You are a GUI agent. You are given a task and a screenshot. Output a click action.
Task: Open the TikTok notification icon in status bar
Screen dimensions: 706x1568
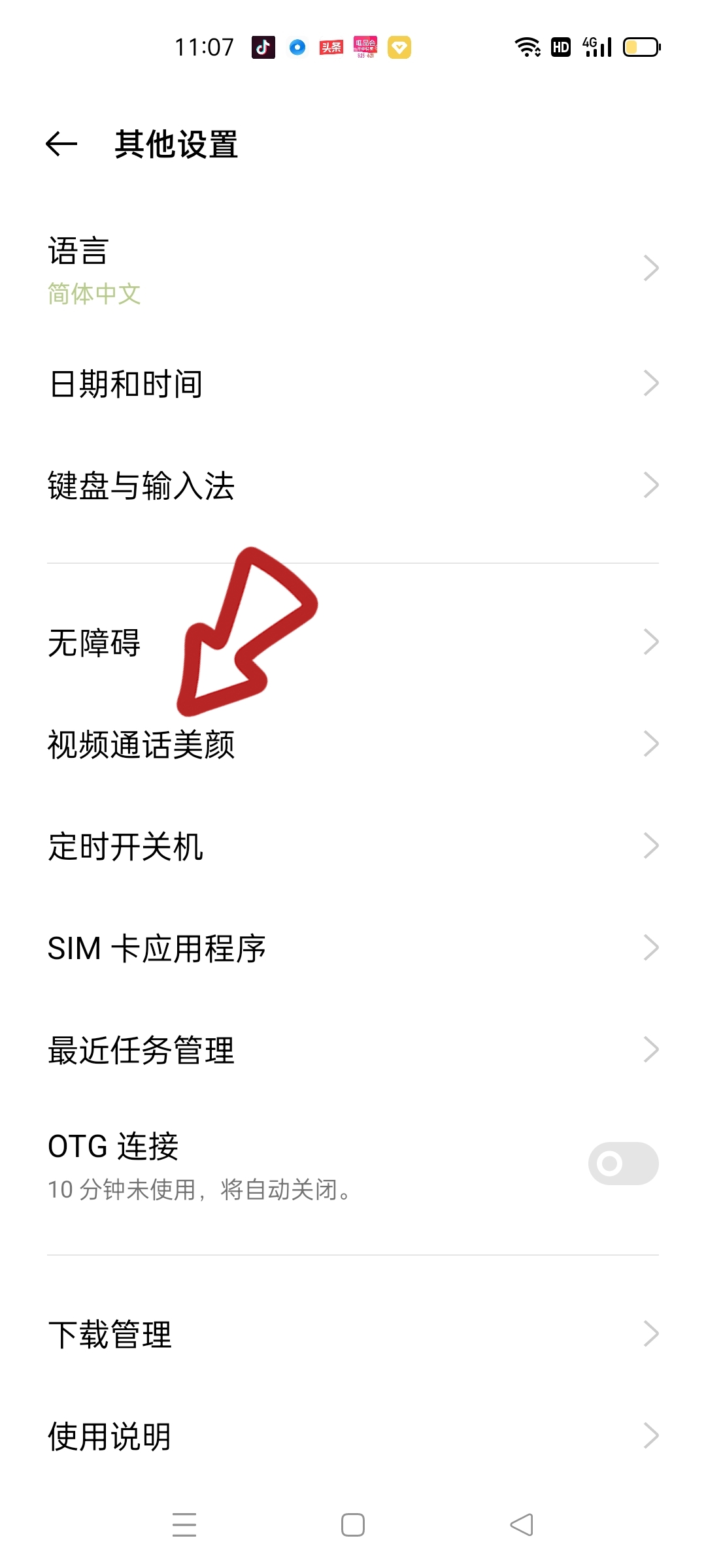(263, 48)
